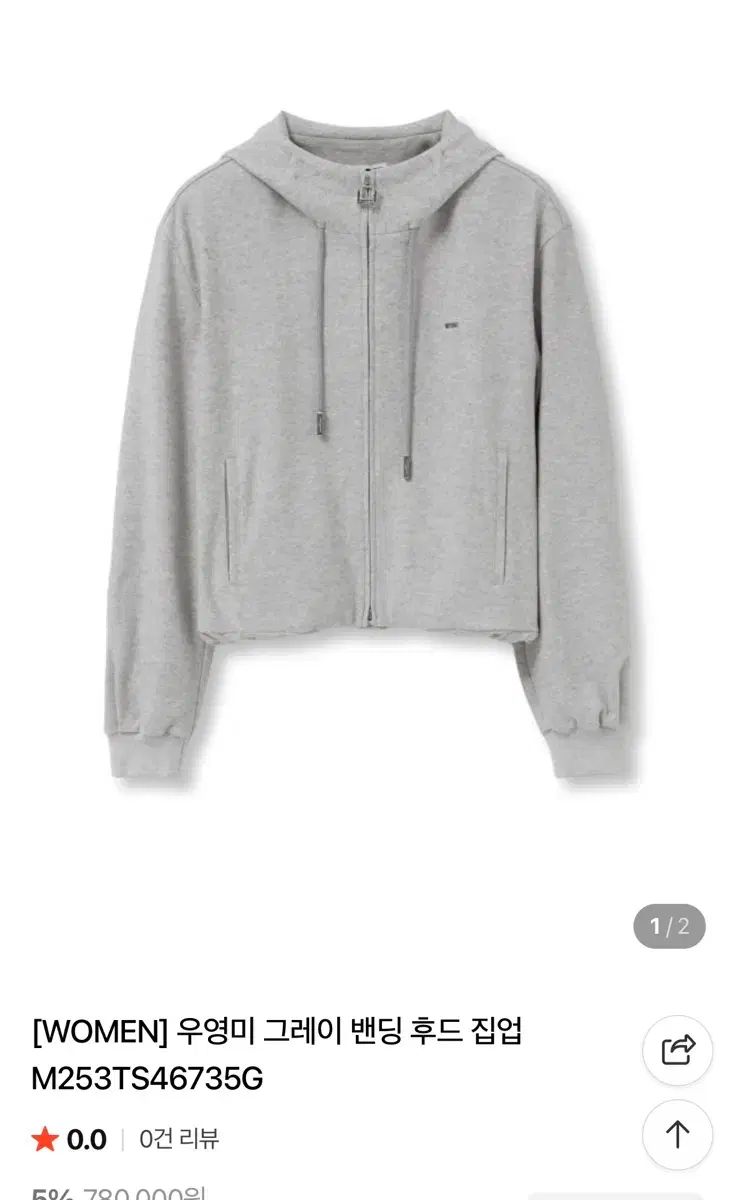Share this Wooyoungmi hoodie product

click(x=677, y=1050)
